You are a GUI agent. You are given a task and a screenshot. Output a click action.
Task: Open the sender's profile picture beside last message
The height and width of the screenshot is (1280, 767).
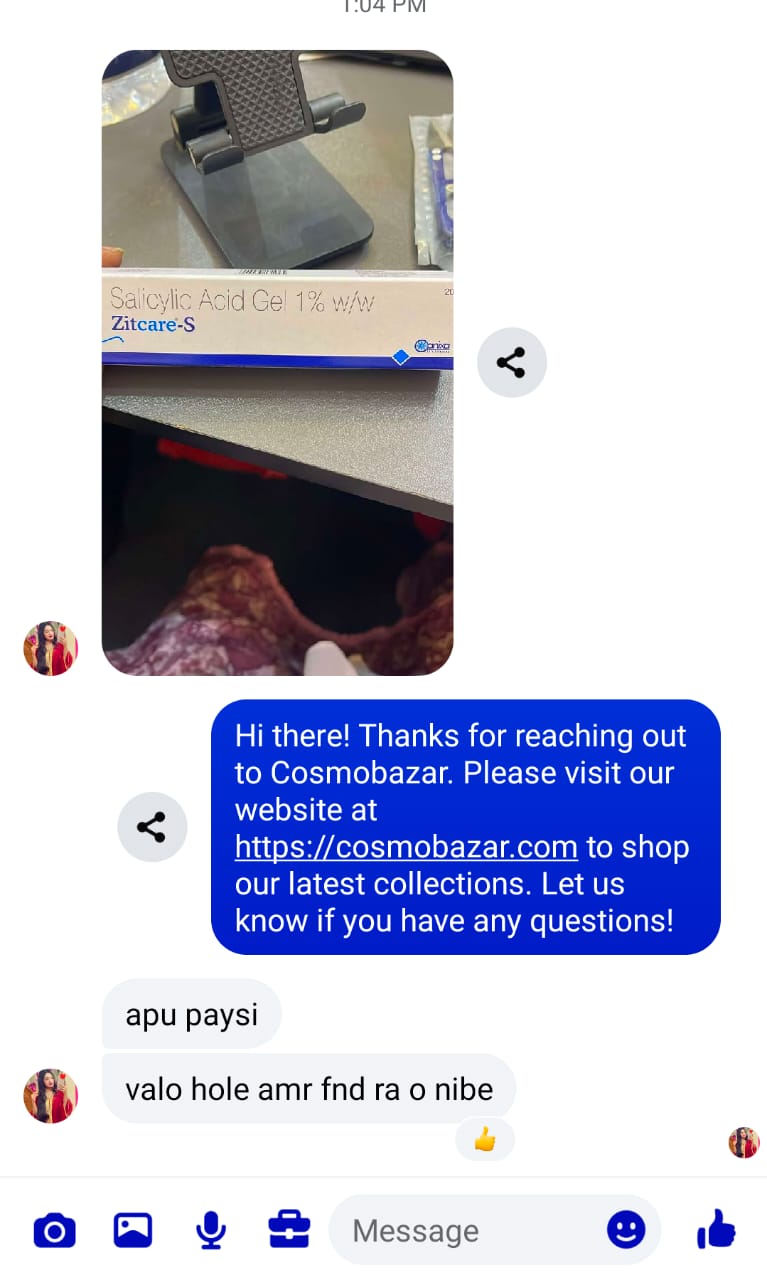50,1095
